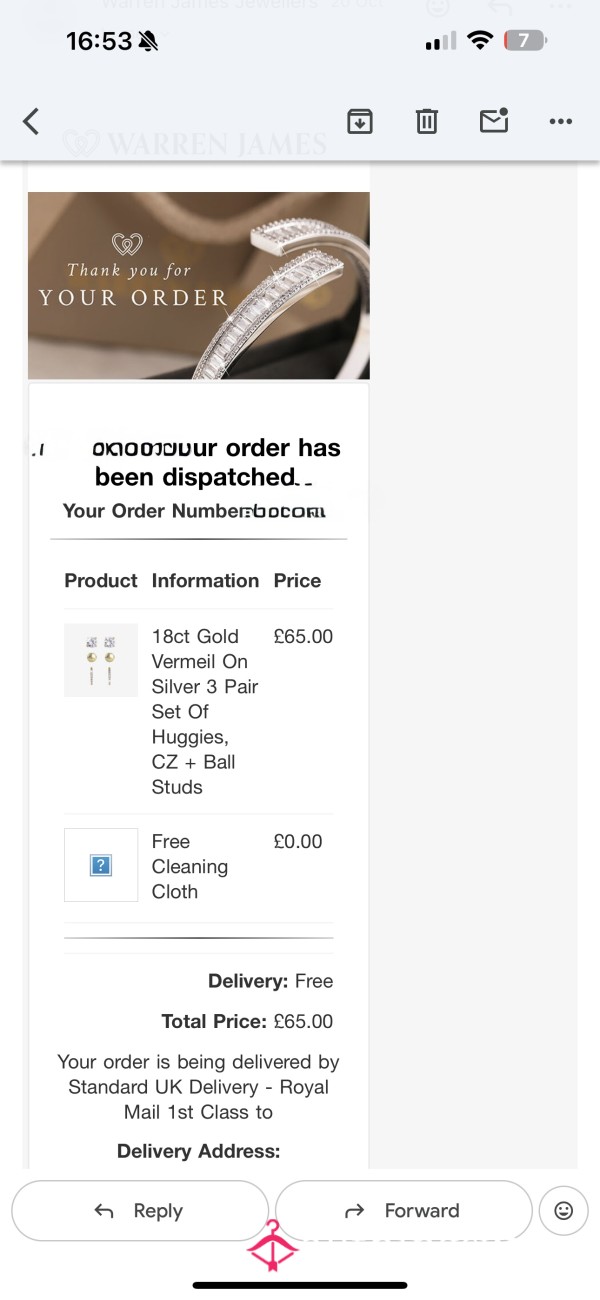The height and width of the screenshot is (1300, 600).
Task: Reply to this email
Action: [140, 1211]
